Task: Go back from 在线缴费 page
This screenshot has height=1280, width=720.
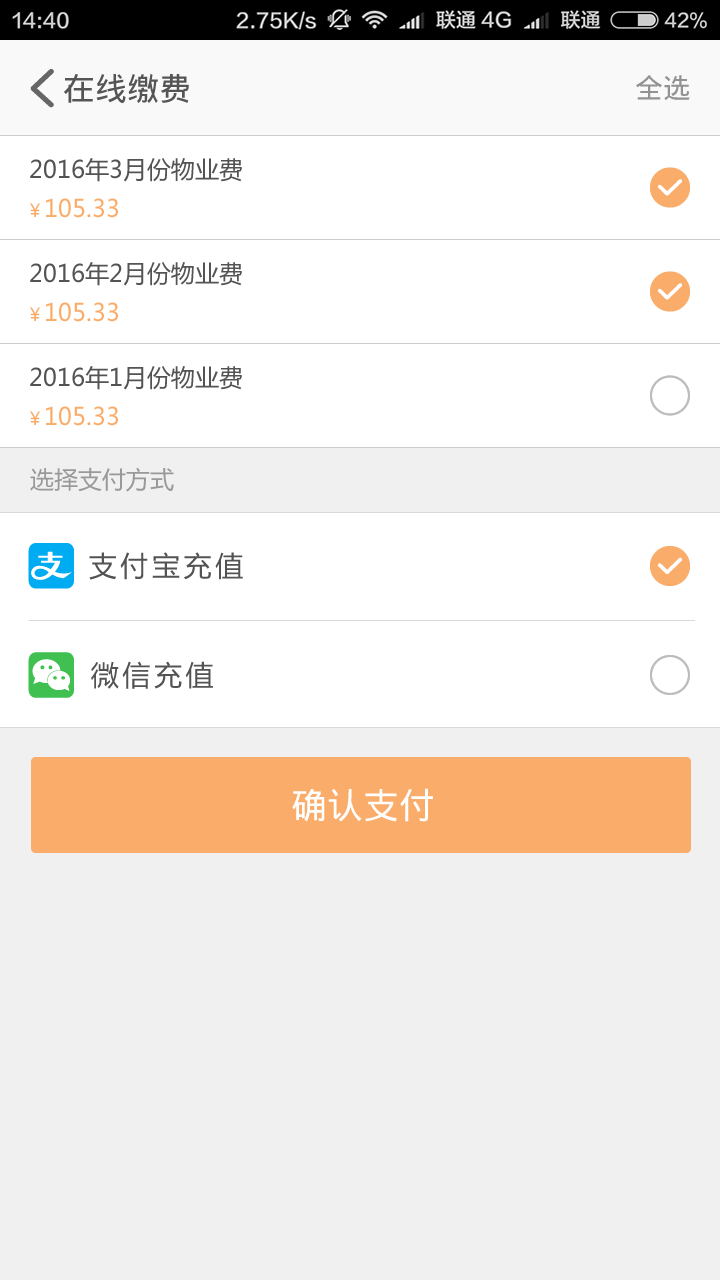Action: click(x=42, y=88)
